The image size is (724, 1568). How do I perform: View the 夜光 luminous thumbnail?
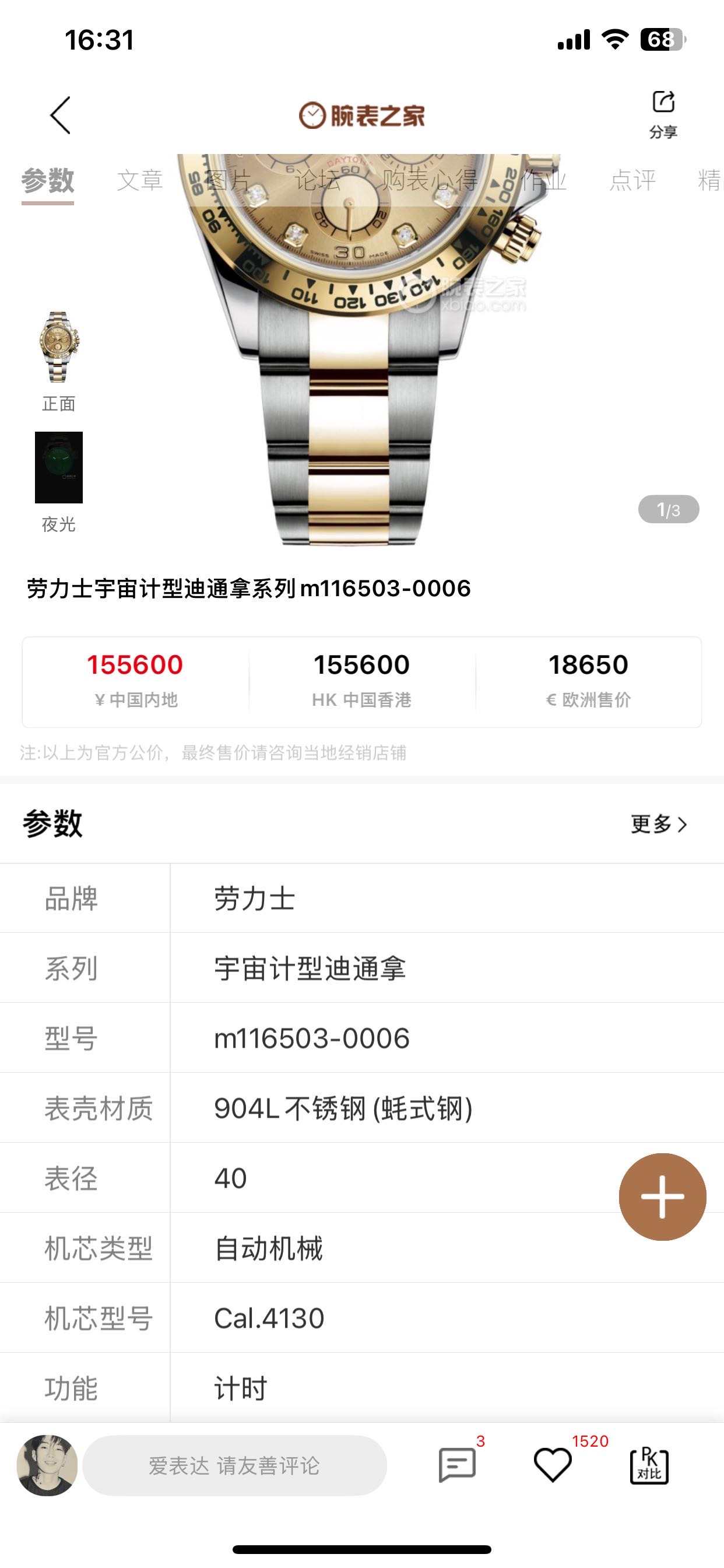click(x=58, y=467)
